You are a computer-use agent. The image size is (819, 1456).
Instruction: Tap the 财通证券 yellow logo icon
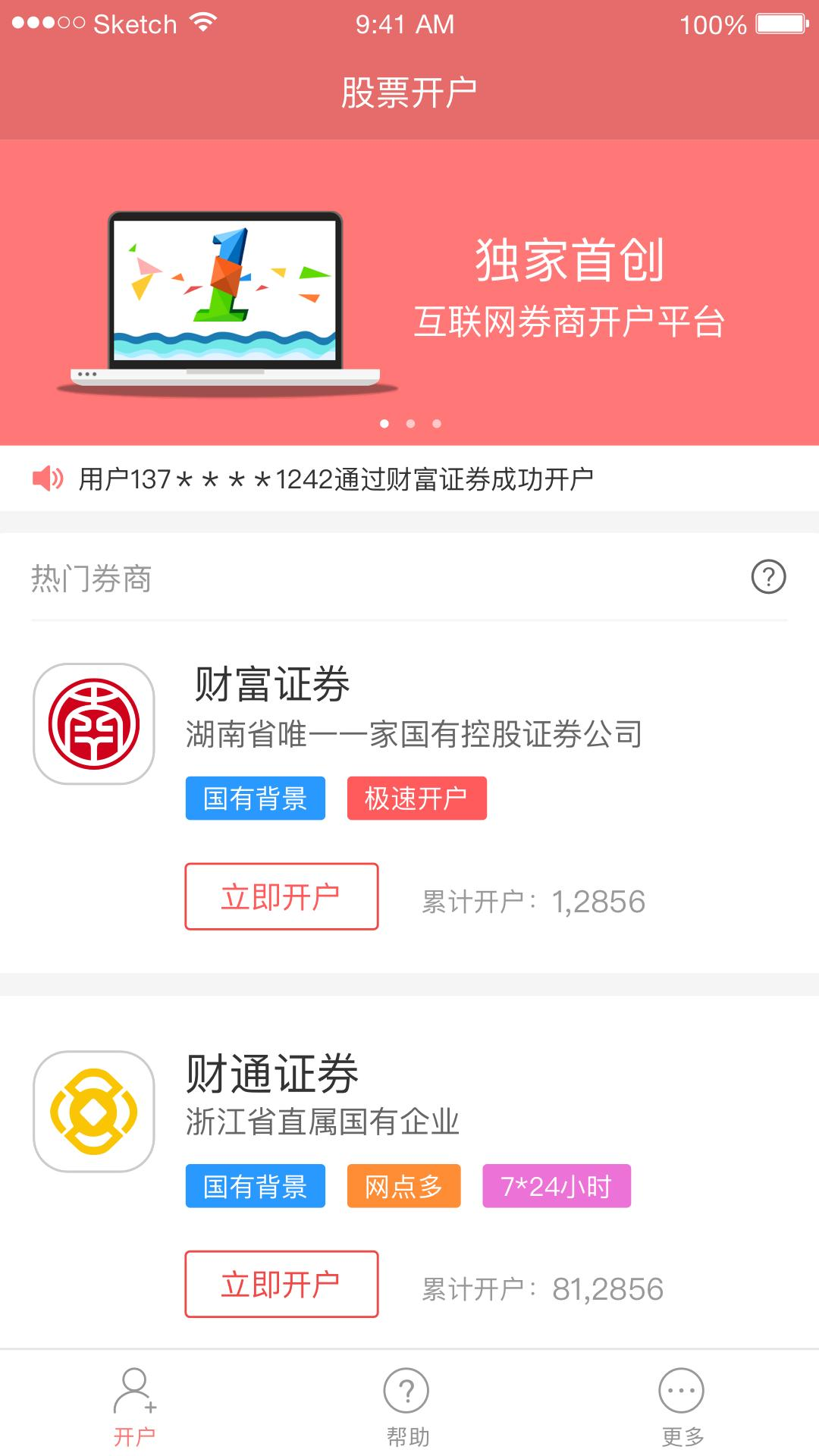click(x=93, y=1109)
